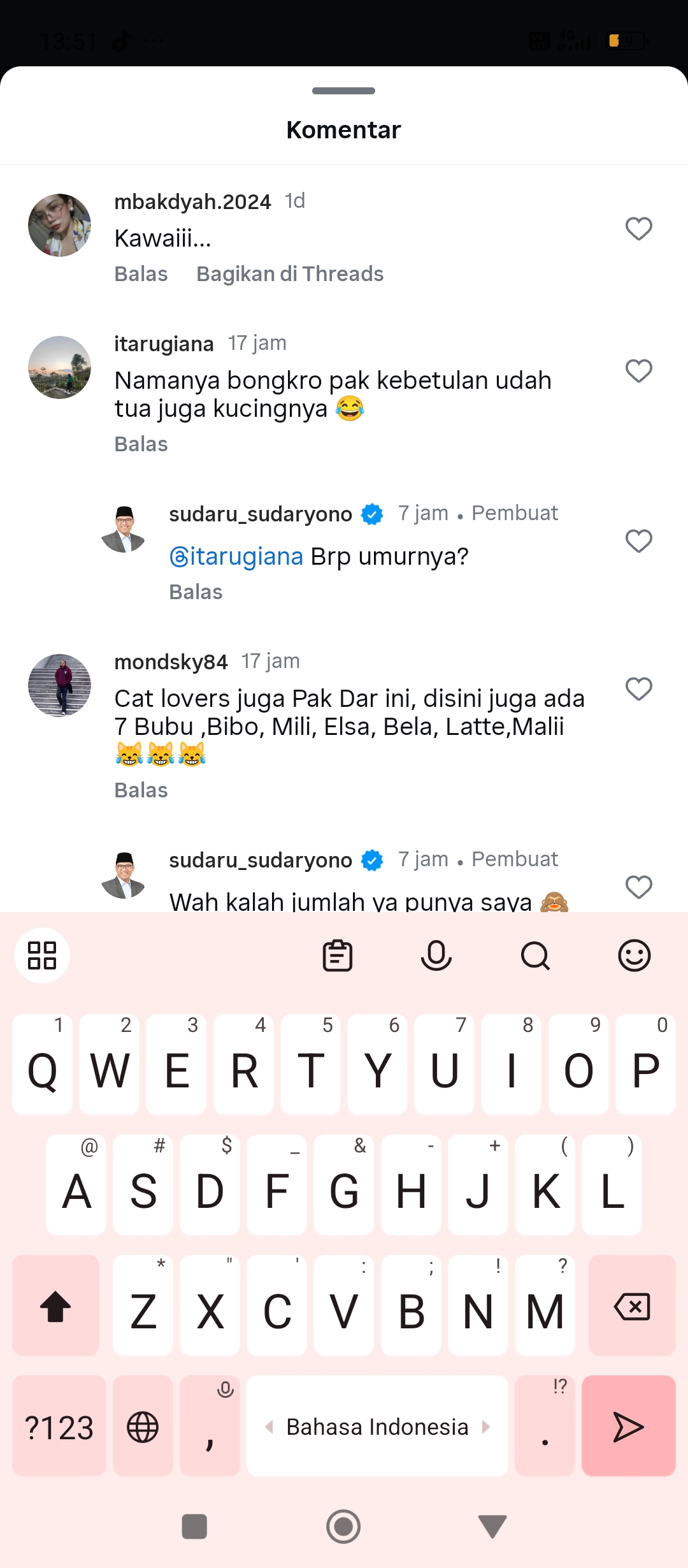Open the keyboard search tool
This screenshot has width=688, height=1568.
[535, 955]
